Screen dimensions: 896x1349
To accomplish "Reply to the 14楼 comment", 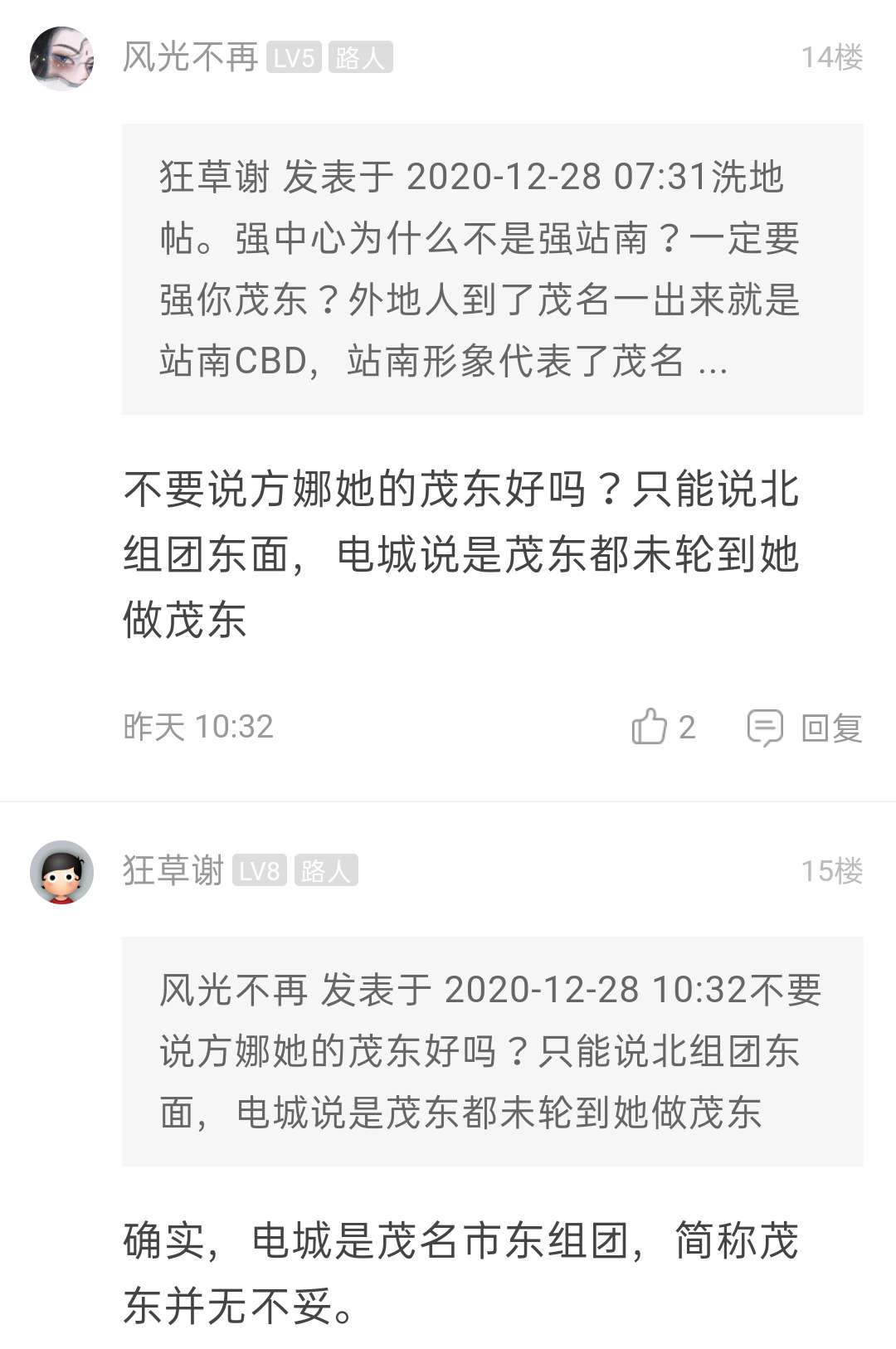I will 805,728.
